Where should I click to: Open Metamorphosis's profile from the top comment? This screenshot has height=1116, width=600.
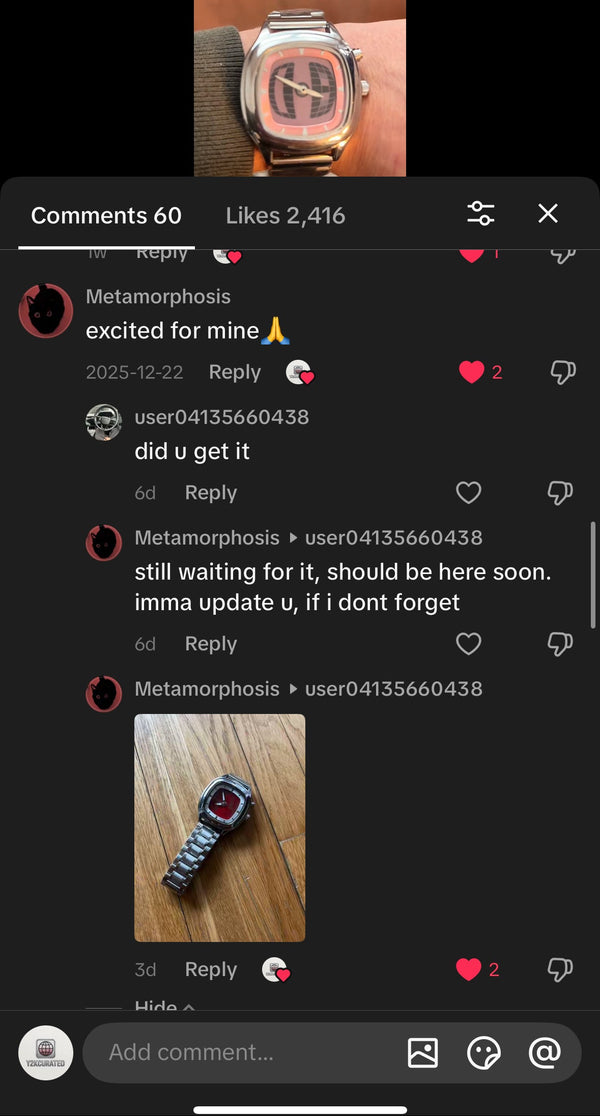tap(46, 311)
